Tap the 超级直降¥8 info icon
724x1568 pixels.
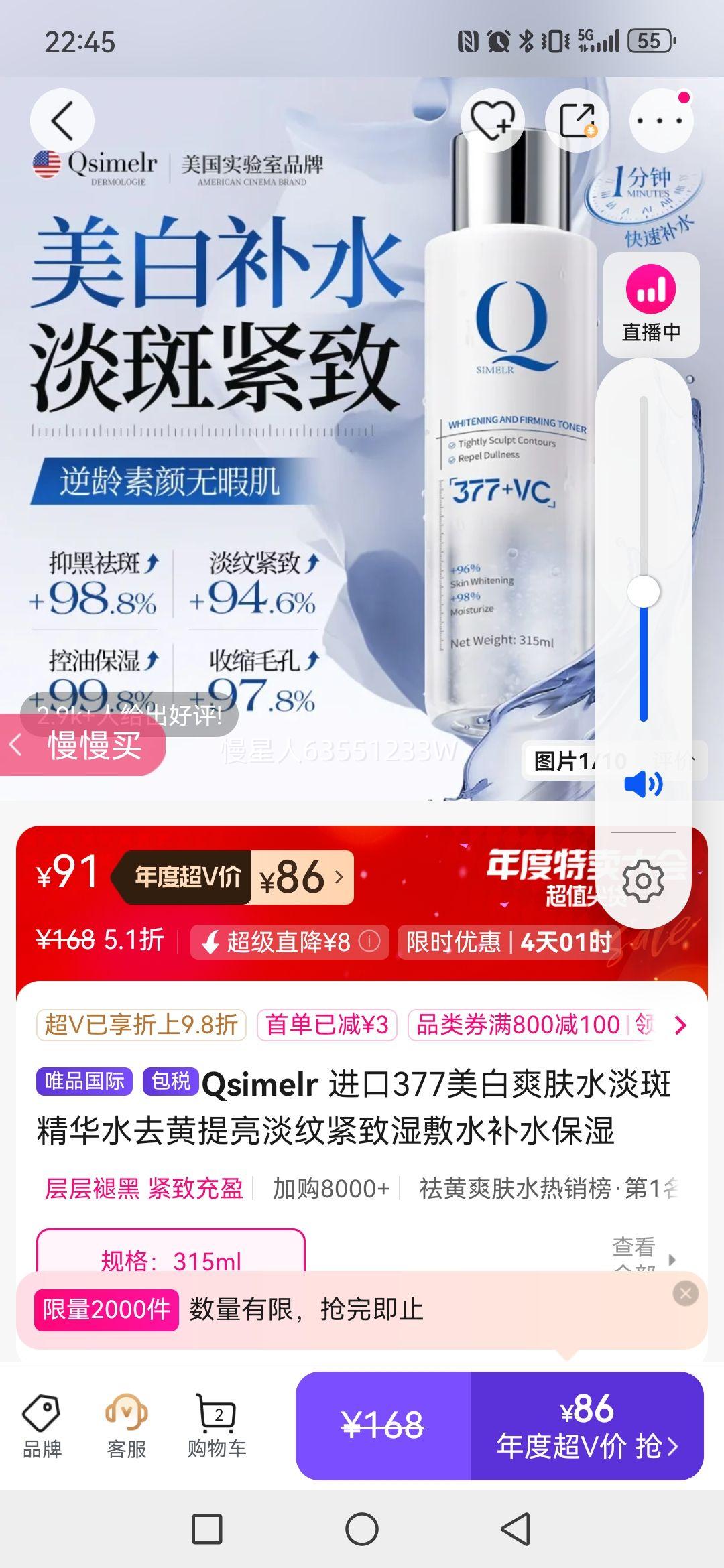point(367,941)
